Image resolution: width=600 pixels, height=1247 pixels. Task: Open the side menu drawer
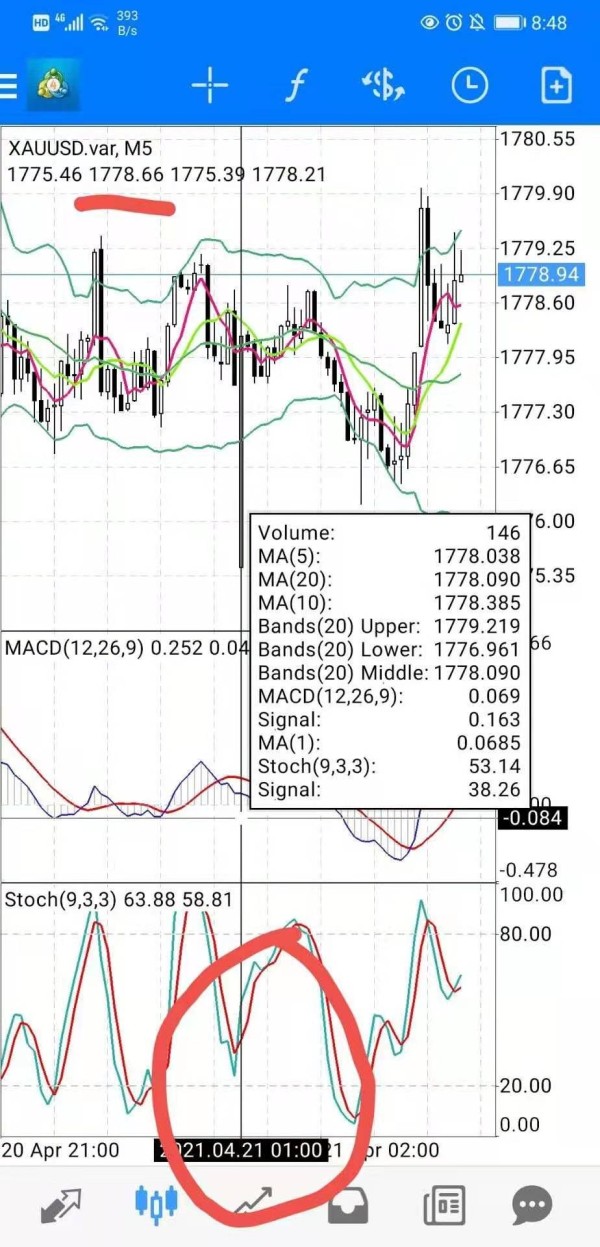click(x=9, y=86)
